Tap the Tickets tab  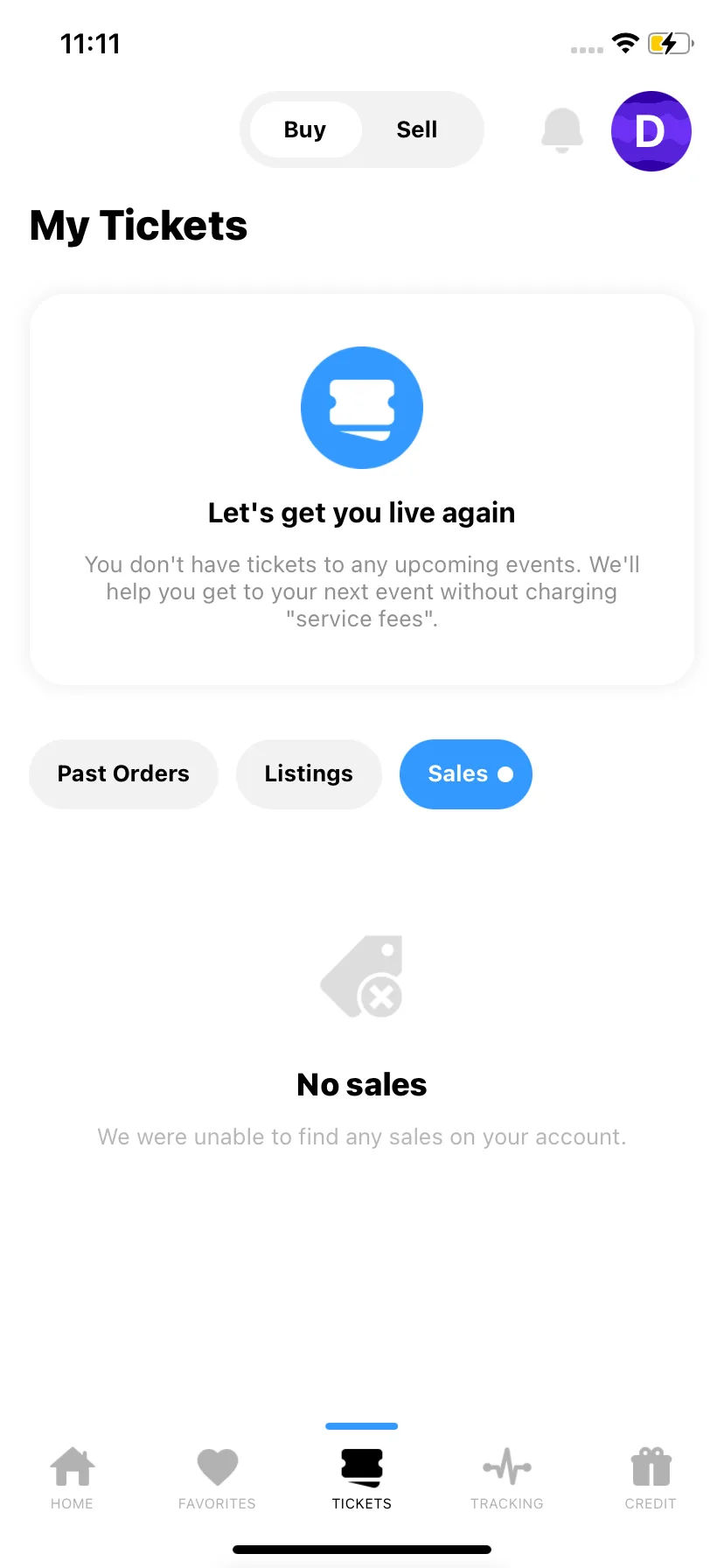(x=362, y=1477)
